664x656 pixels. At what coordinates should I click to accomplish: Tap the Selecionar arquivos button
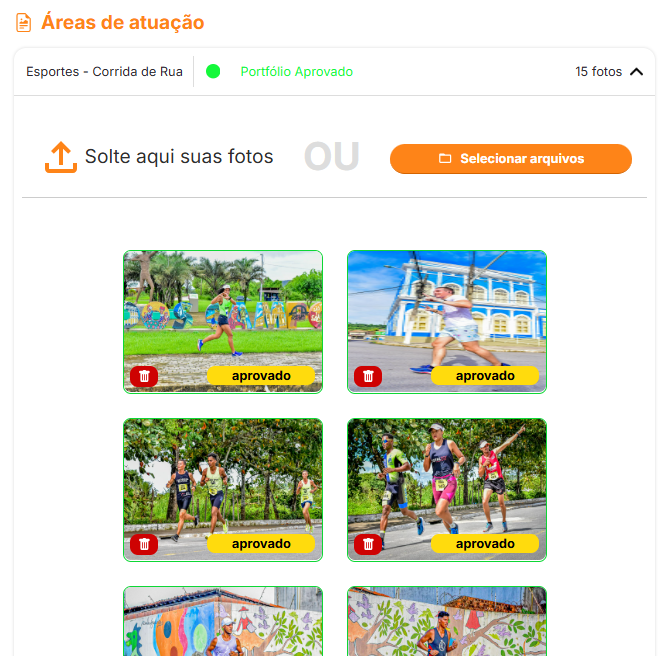[510, 159]
